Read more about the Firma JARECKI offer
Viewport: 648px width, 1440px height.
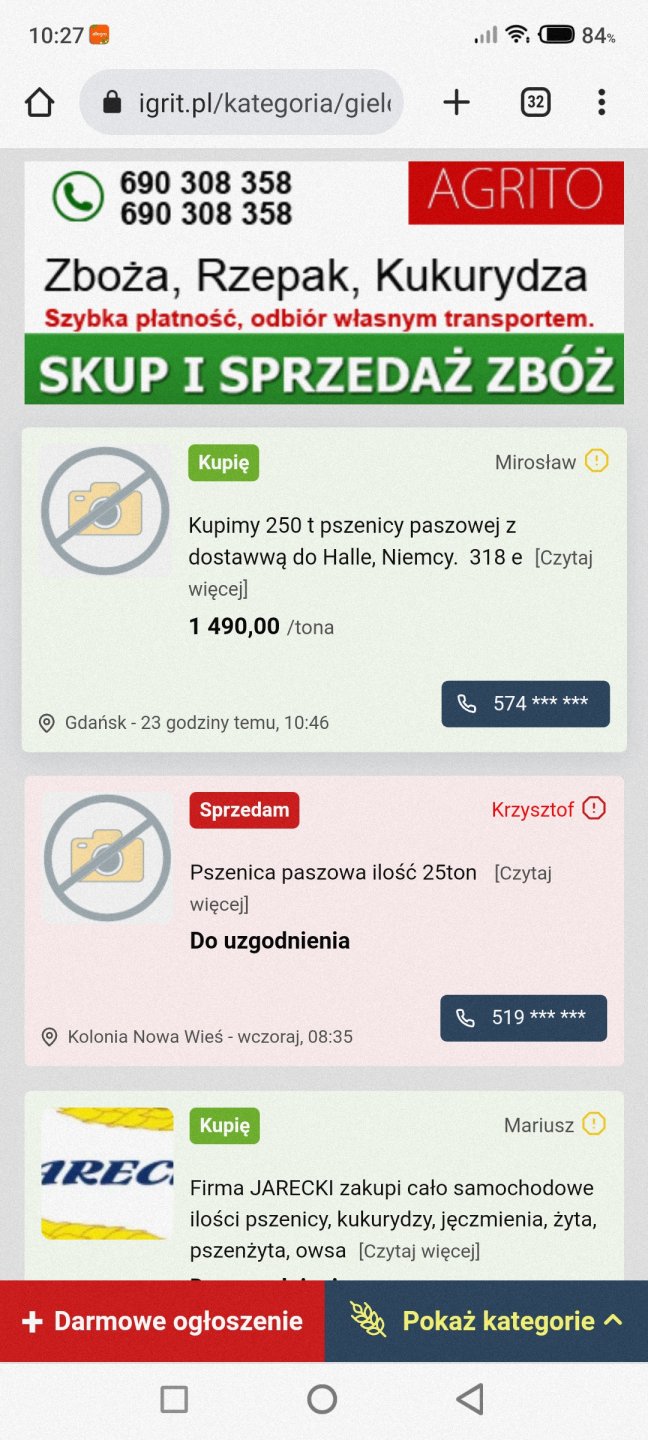[x=419, y=1251]
